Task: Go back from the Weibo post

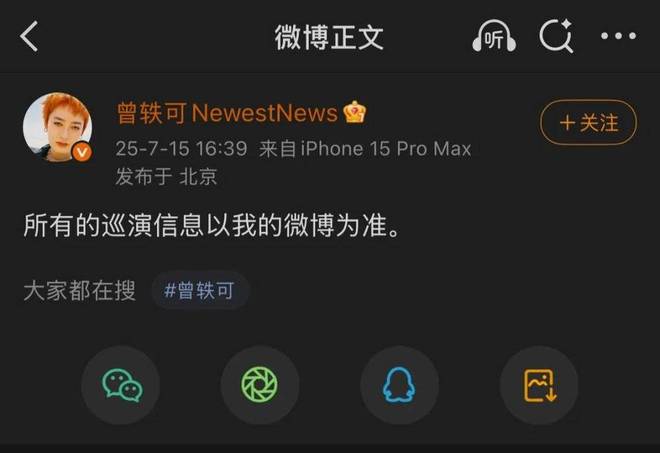Action: pos(30,37)
